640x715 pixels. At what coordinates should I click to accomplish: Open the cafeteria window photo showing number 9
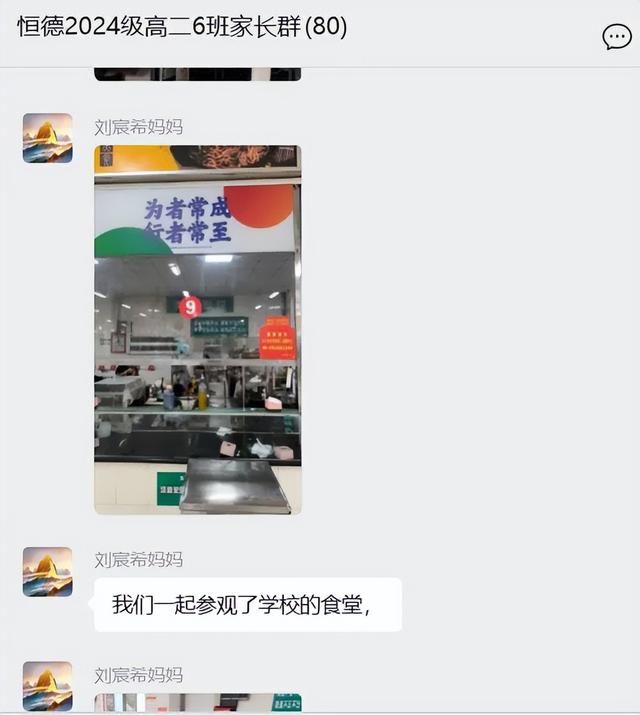click(197, 330)
